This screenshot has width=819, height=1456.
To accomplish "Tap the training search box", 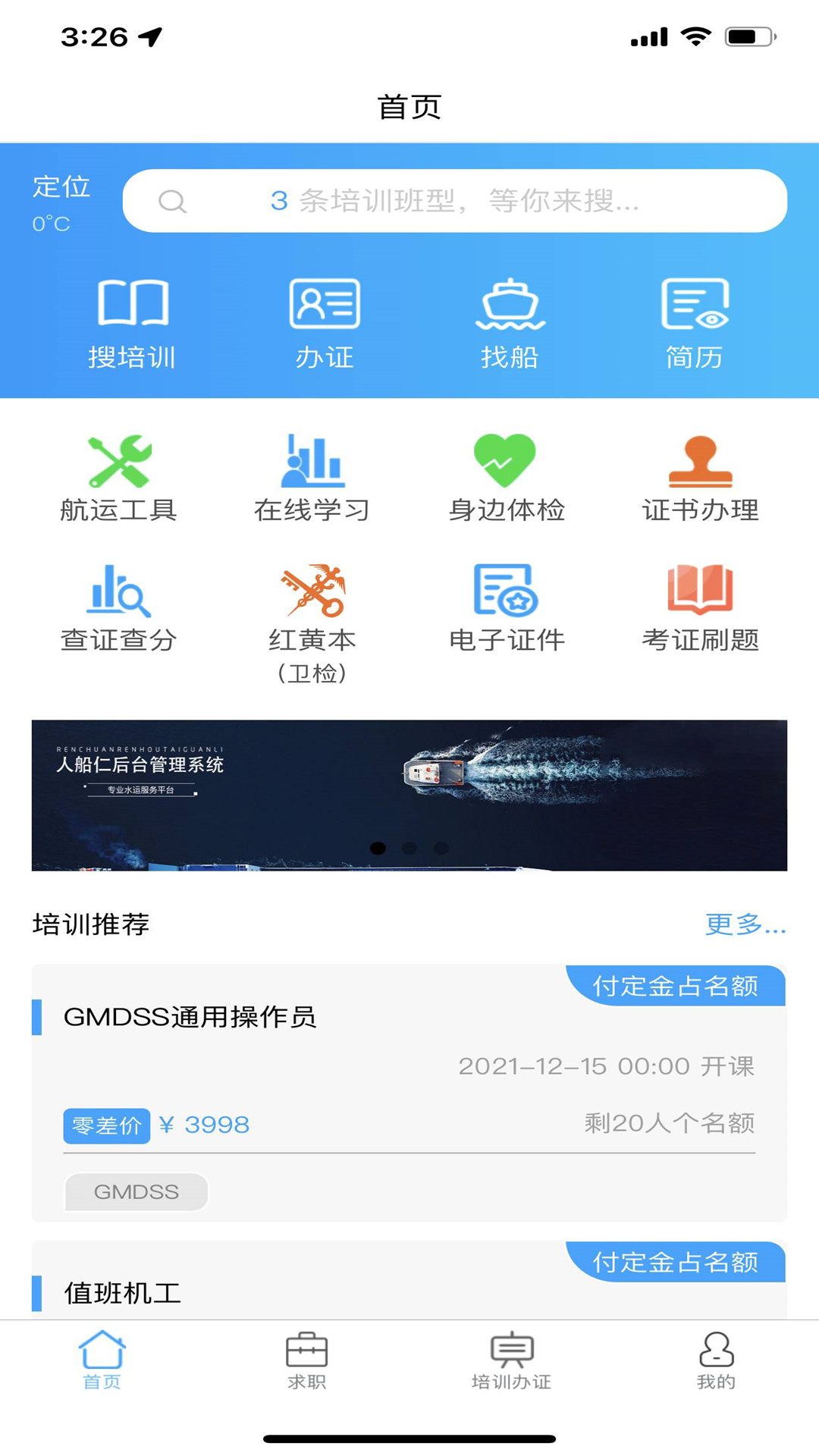I will 455,201.
